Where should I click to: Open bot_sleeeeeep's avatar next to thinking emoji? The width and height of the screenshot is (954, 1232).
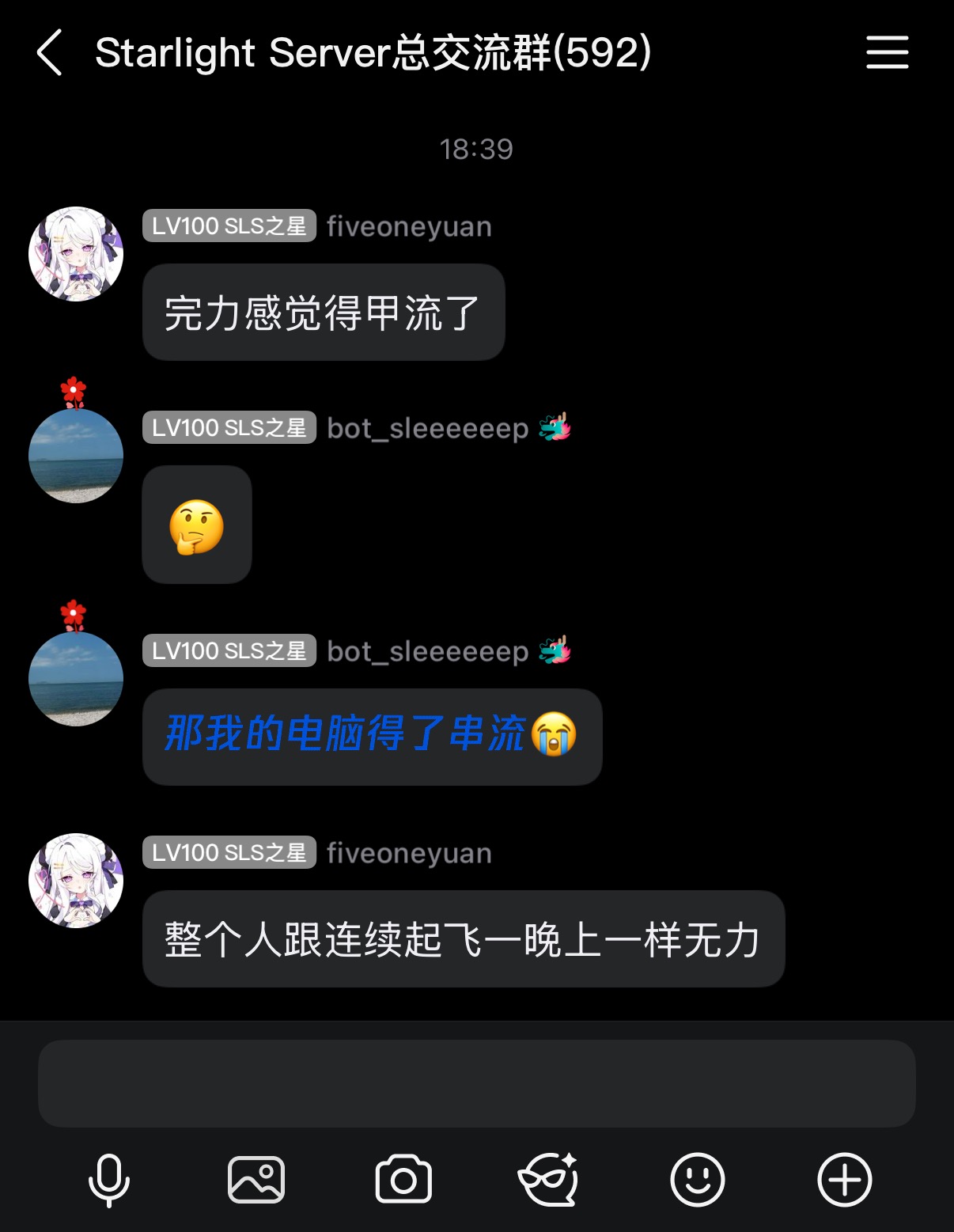(x=76, y=455)
